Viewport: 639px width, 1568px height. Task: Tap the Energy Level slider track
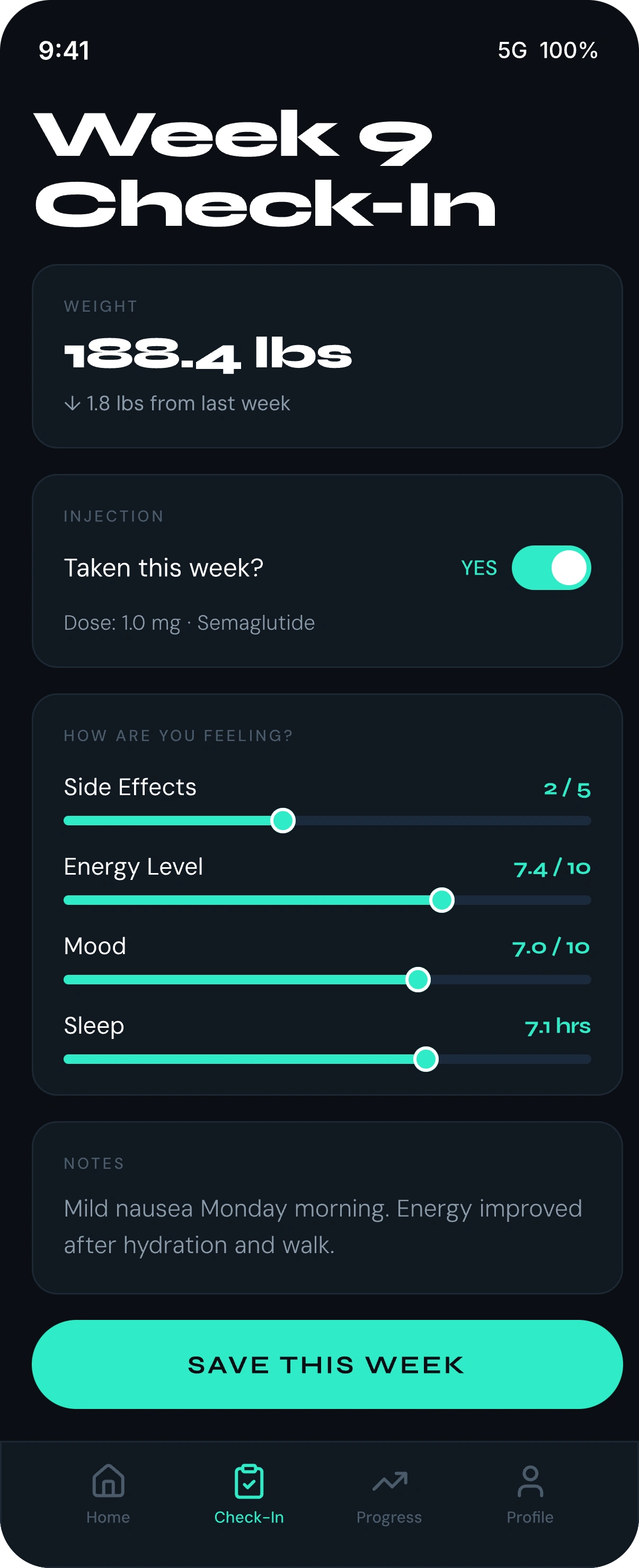pyautogui.click(x=327, y=900)
